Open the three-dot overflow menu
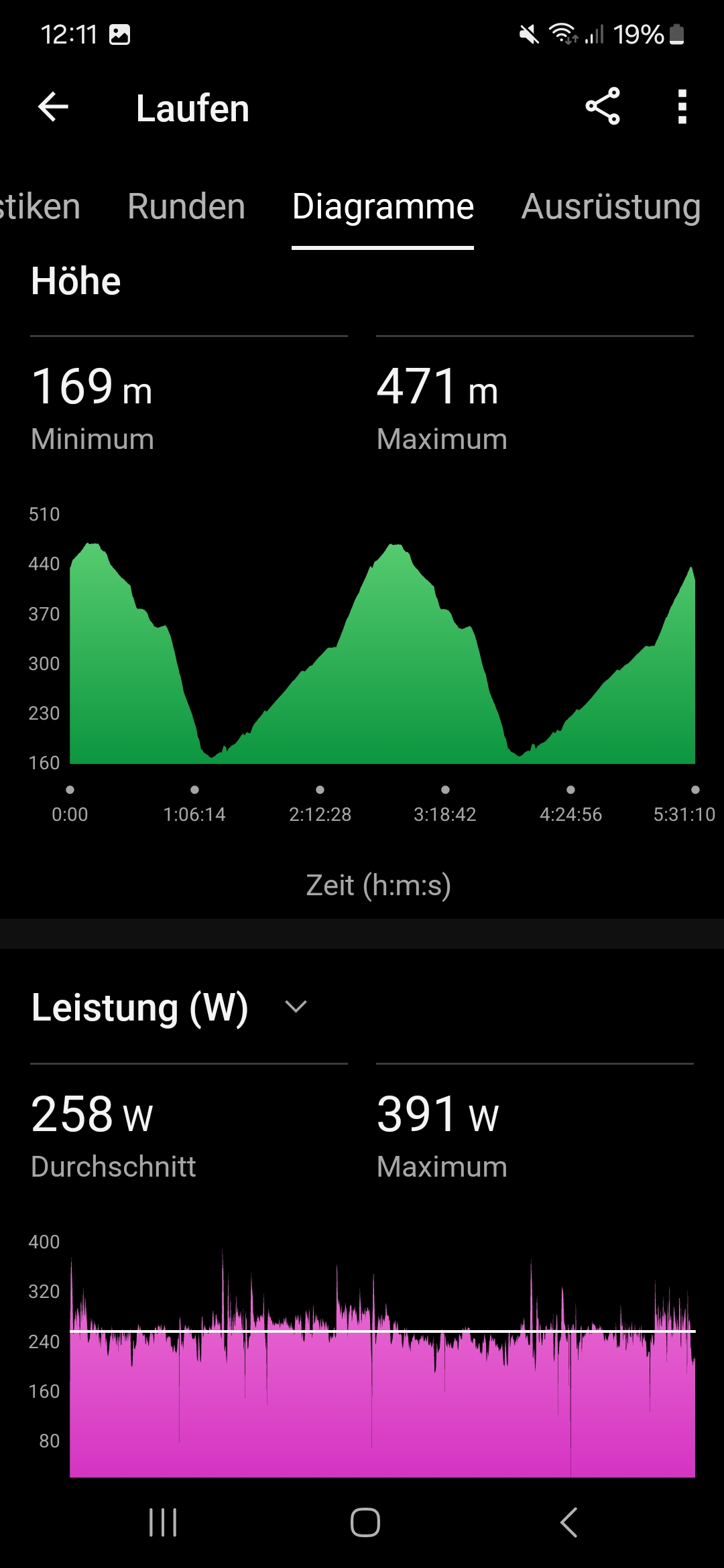 coord(682,107)
